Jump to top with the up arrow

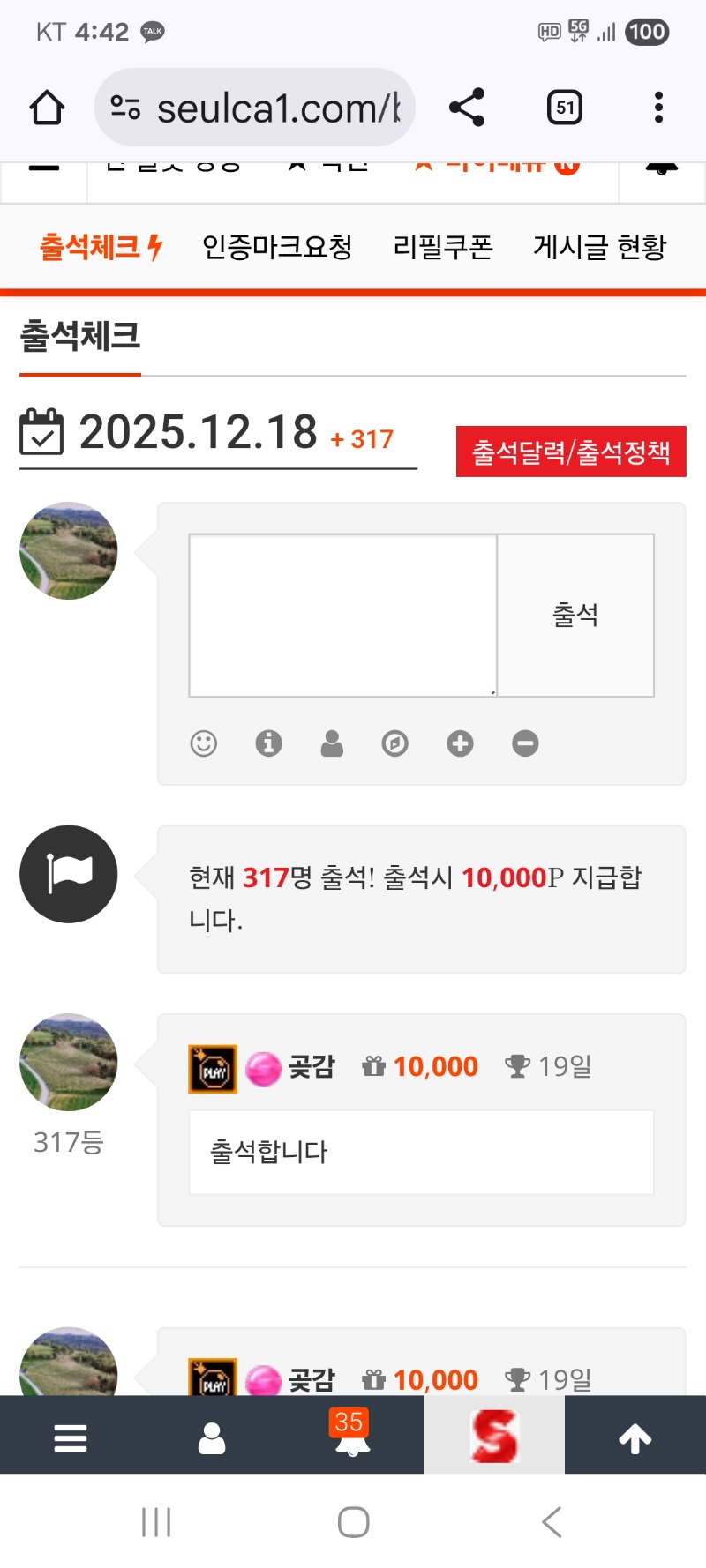(x=635, y=1437)
